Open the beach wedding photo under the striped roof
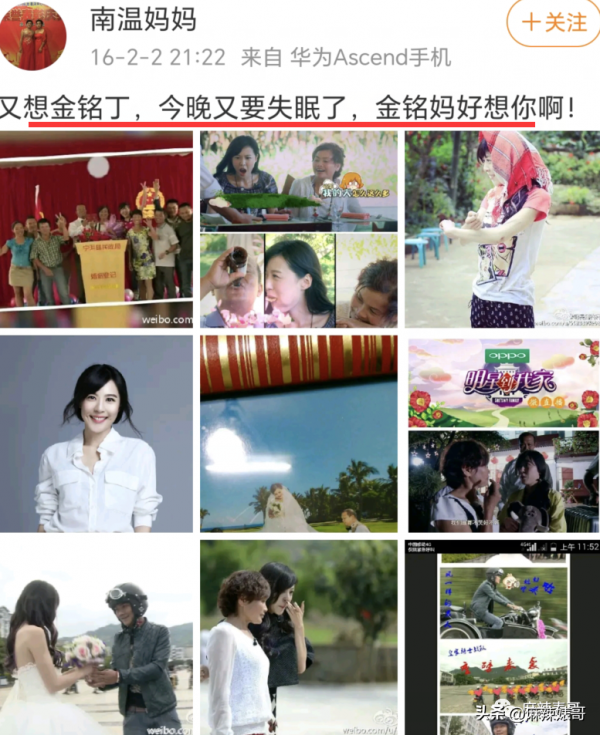 (298, 434)
